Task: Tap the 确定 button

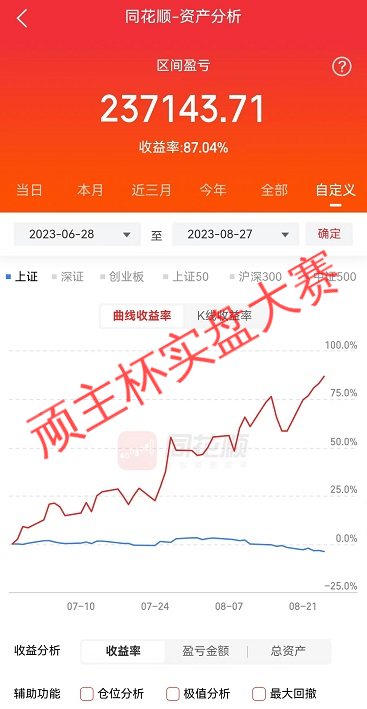Action: point(329,234)
